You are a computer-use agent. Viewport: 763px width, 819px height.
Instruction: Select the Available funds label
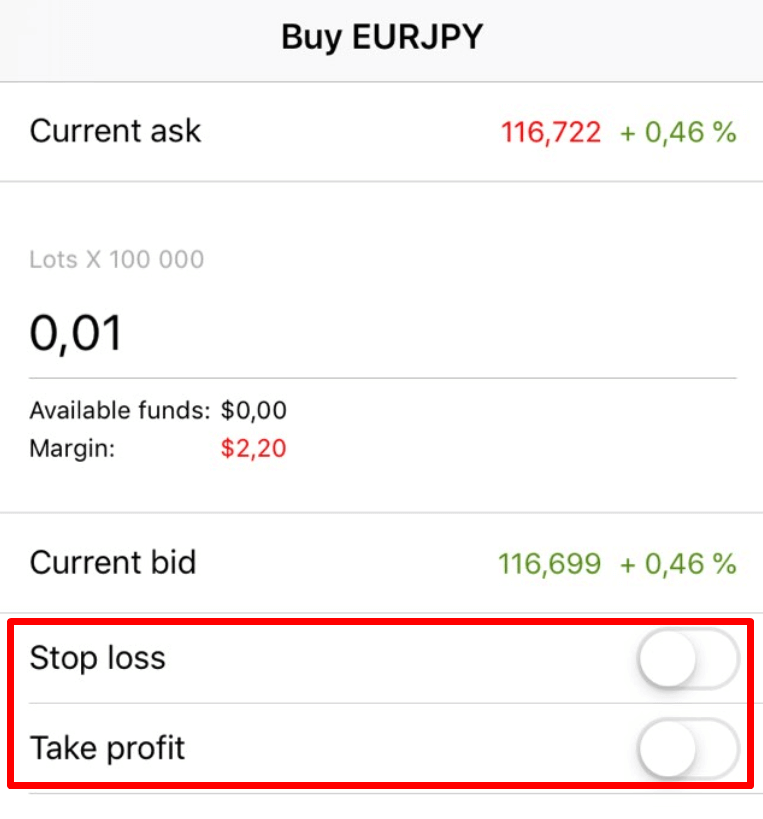point(117,410)
